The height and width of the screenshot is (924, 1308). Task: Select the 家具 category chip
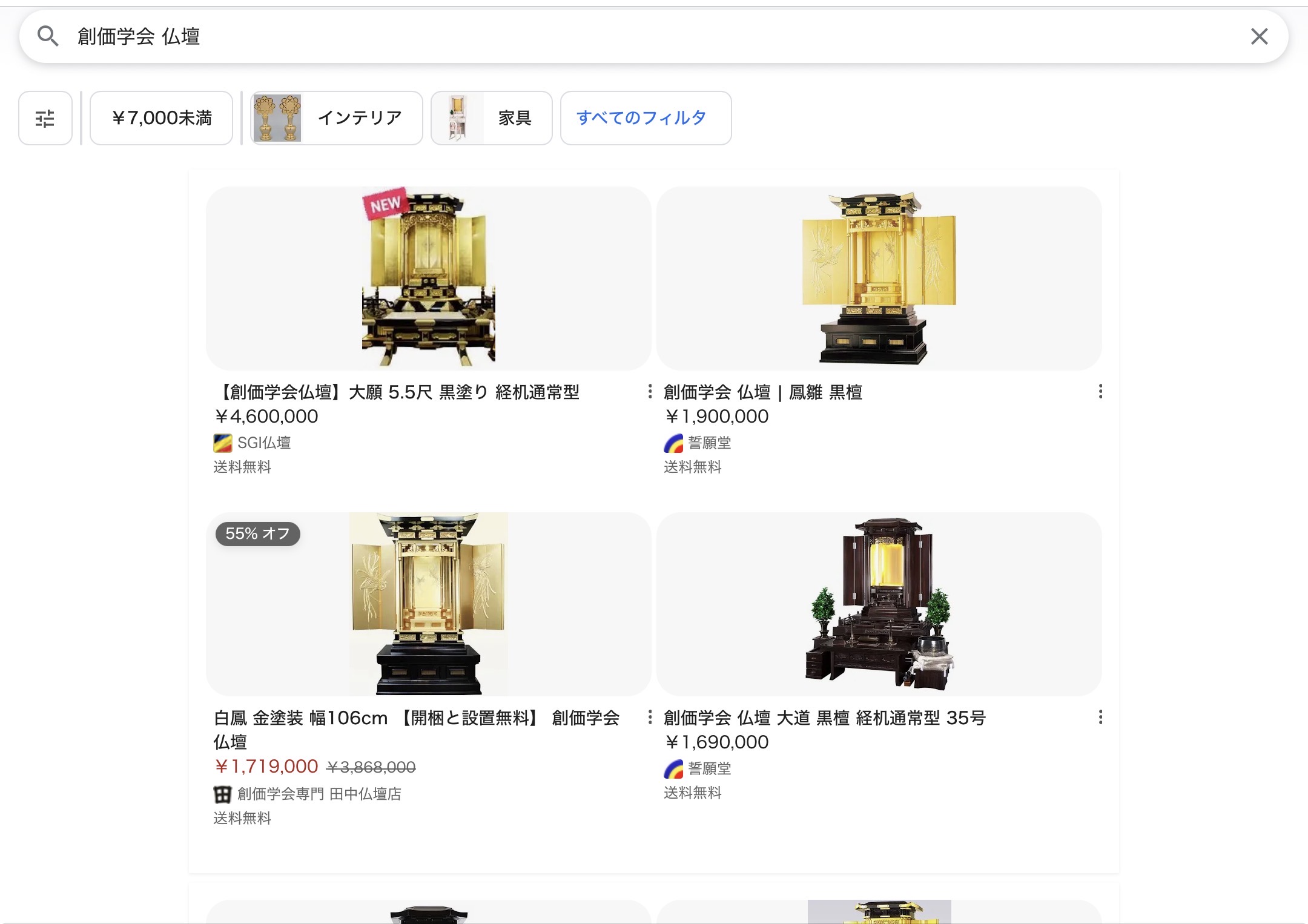click(x=492, y=118)
